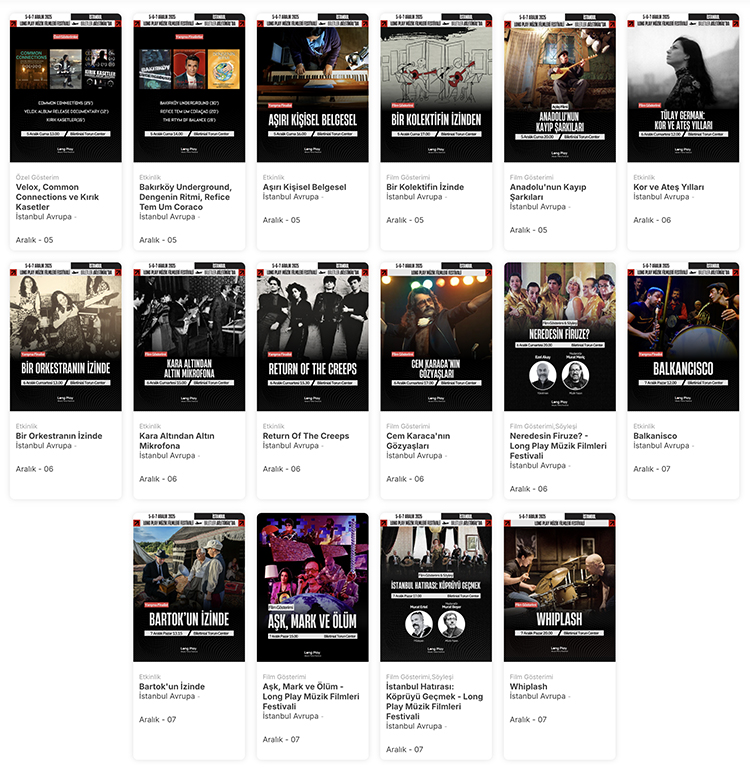Screen dimensions: 750x775
Task: Open Cem Karaca'nın Gözyaşları film screening
Action: (x=436, y=337)
